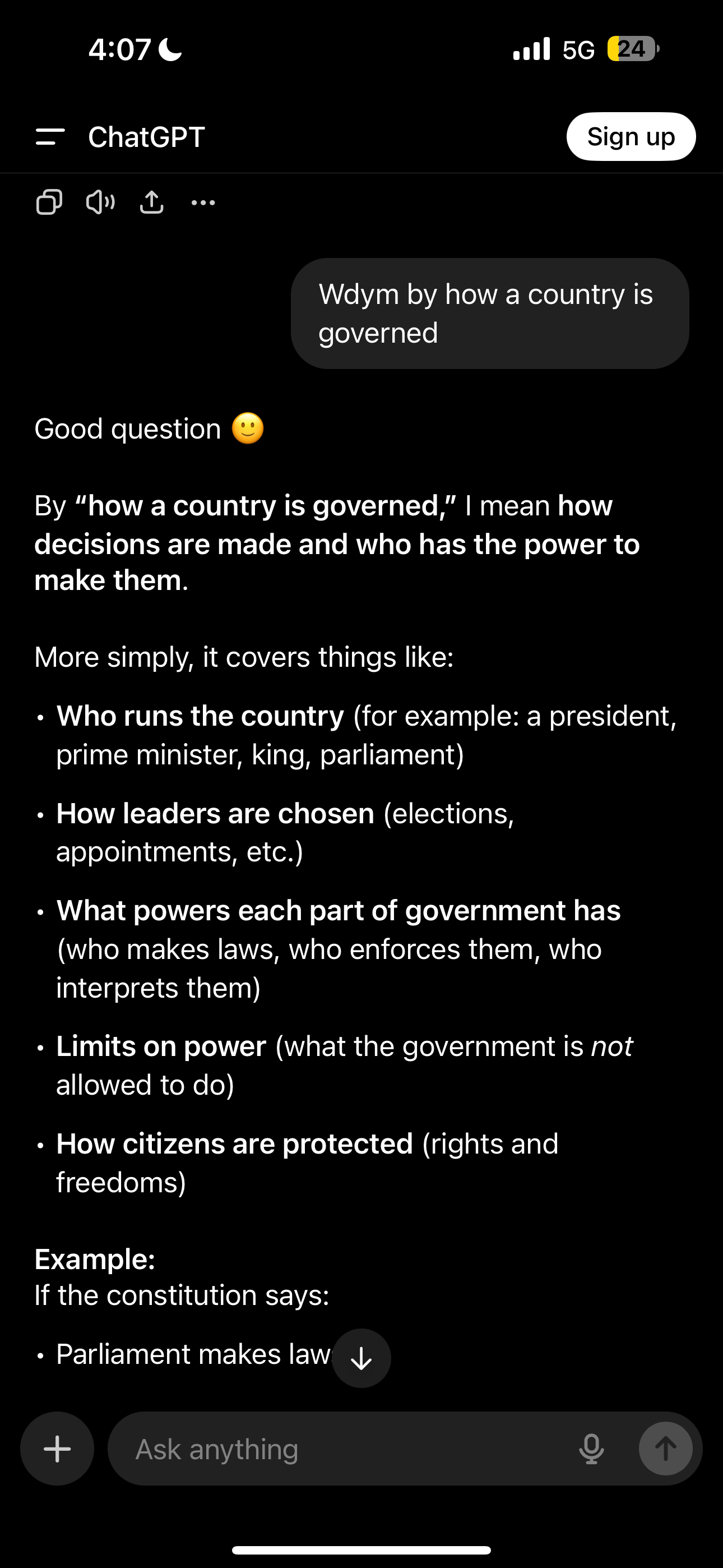This screenshot has height=1568, width=723.
Task: Read the response aloud
Action: click(100, 202)
